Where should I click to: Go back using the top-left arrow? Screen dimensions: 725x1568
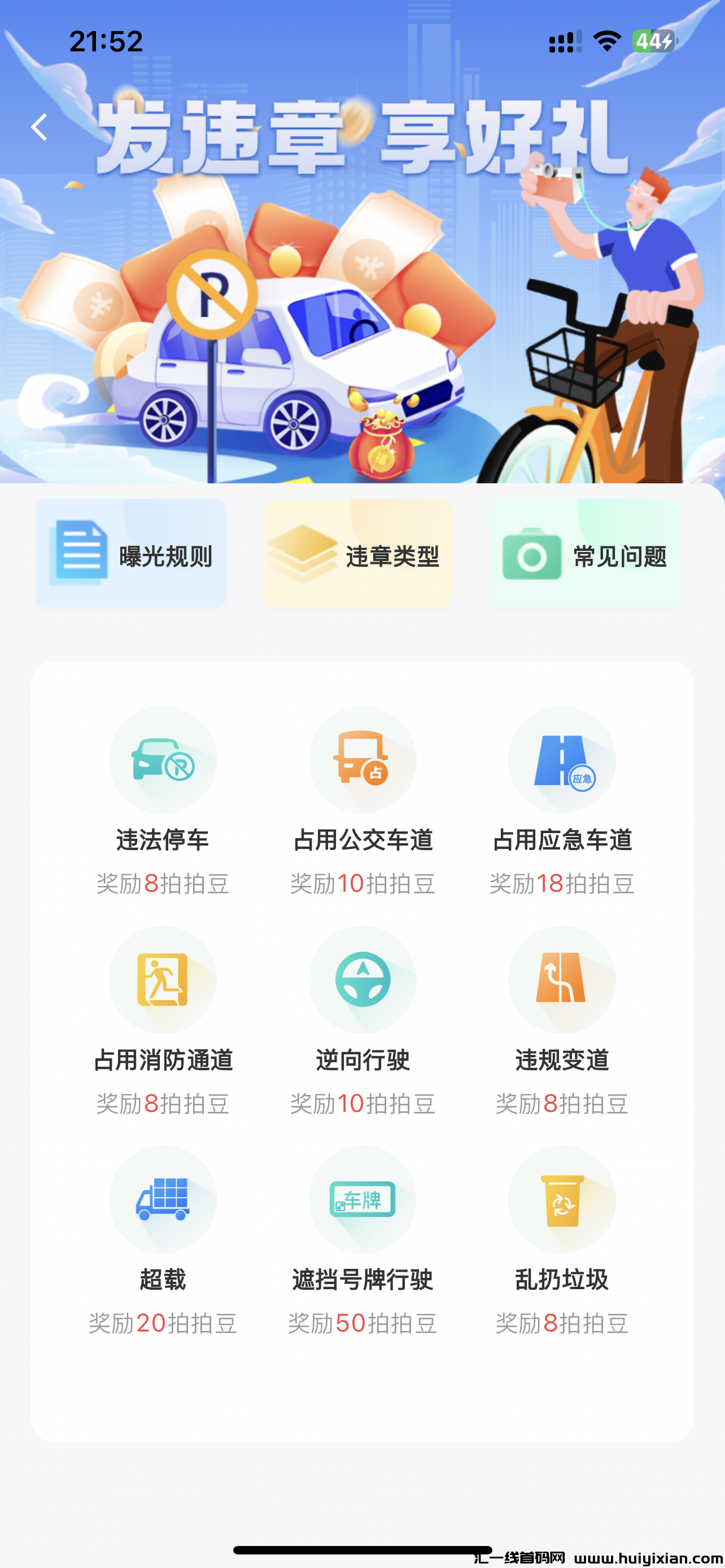coord(40,127)
